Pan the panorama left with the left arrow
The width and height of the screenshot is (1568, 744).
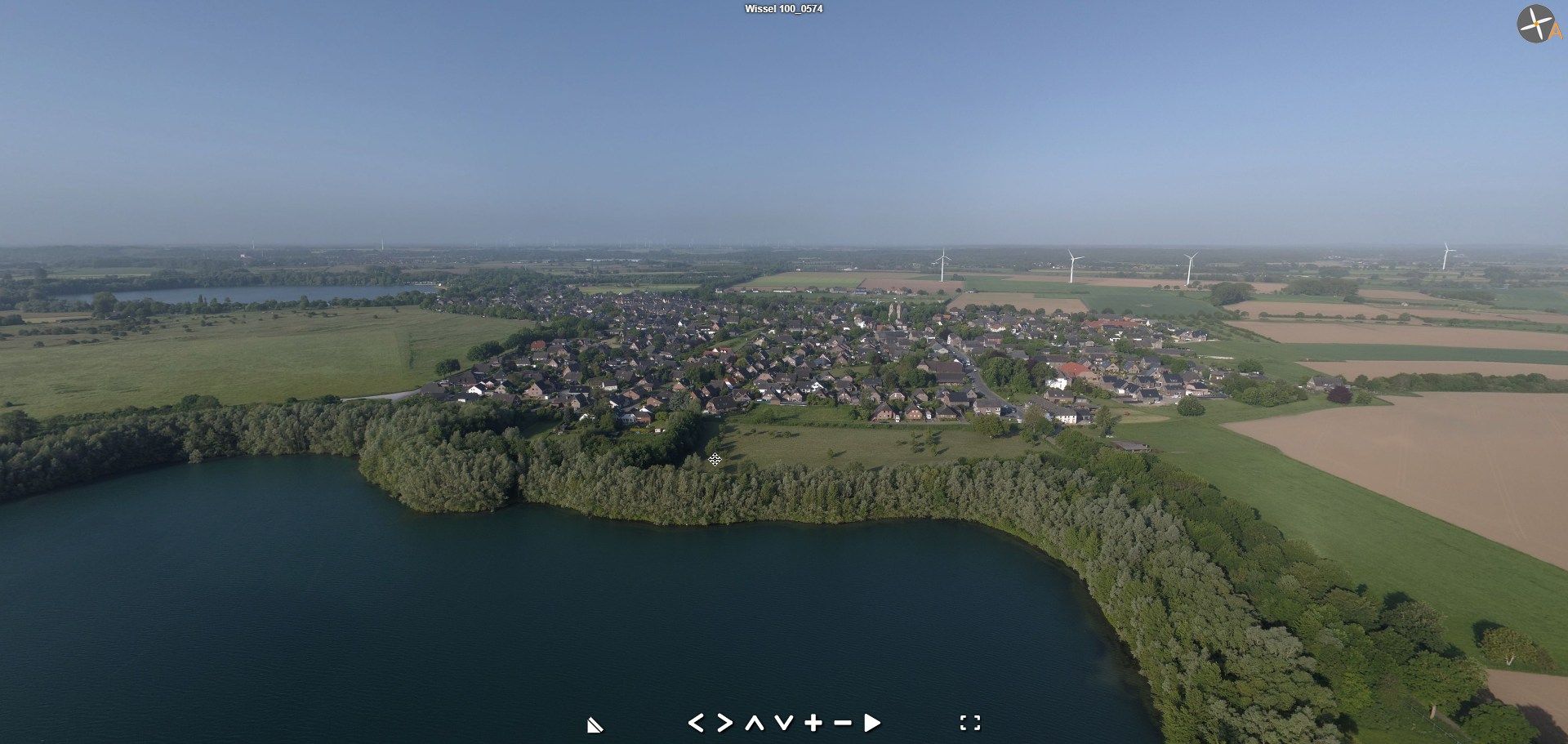(x=696, y=723)
